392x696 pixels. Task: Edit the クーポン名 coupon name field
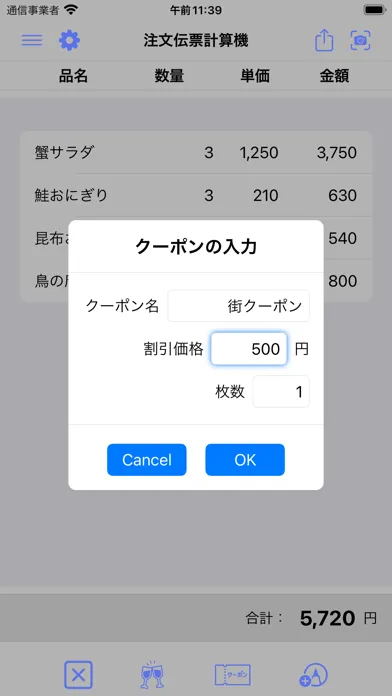(x=238, y=306)
